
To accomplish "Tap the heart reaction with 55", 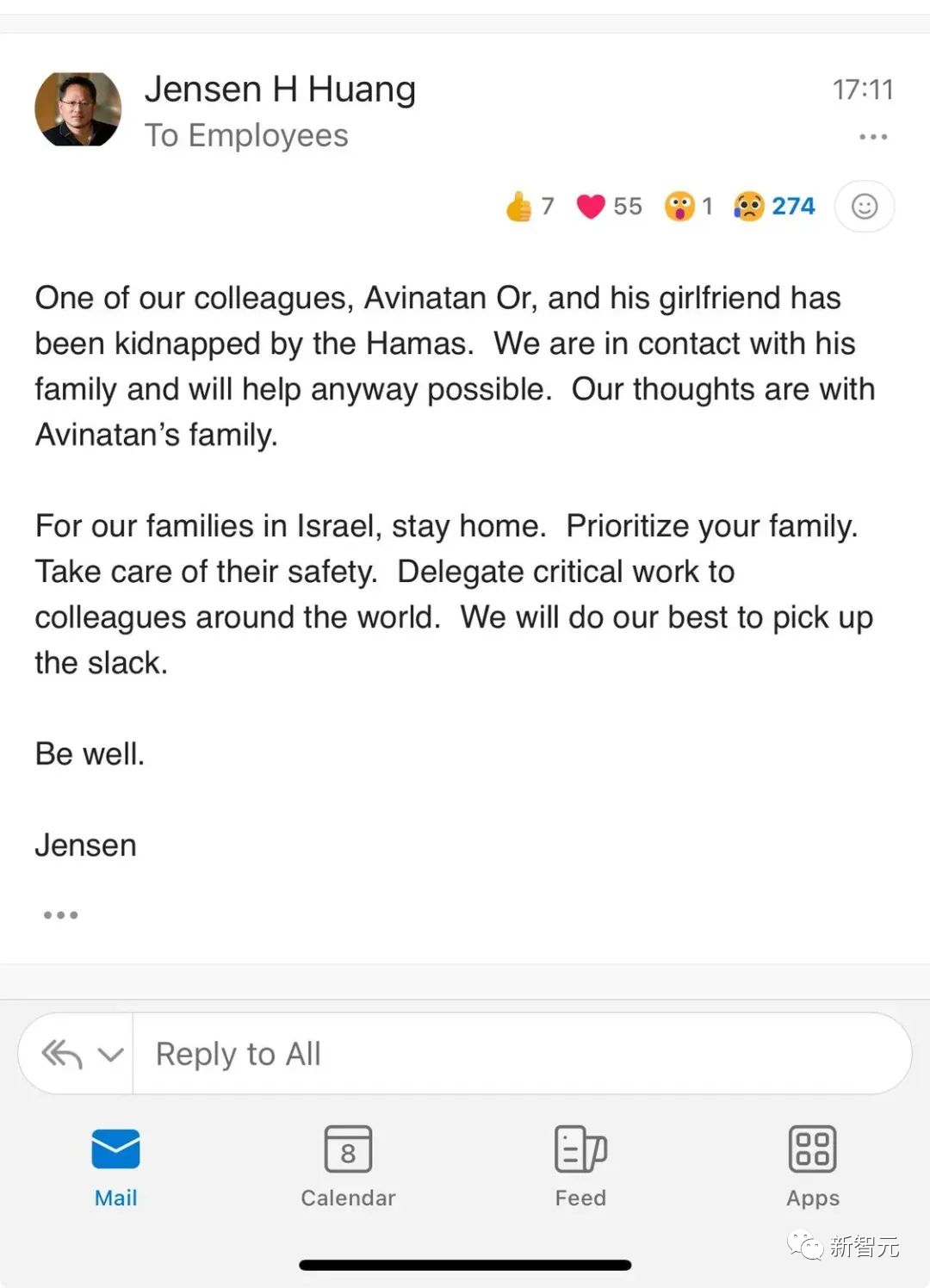I will (609, 207).
